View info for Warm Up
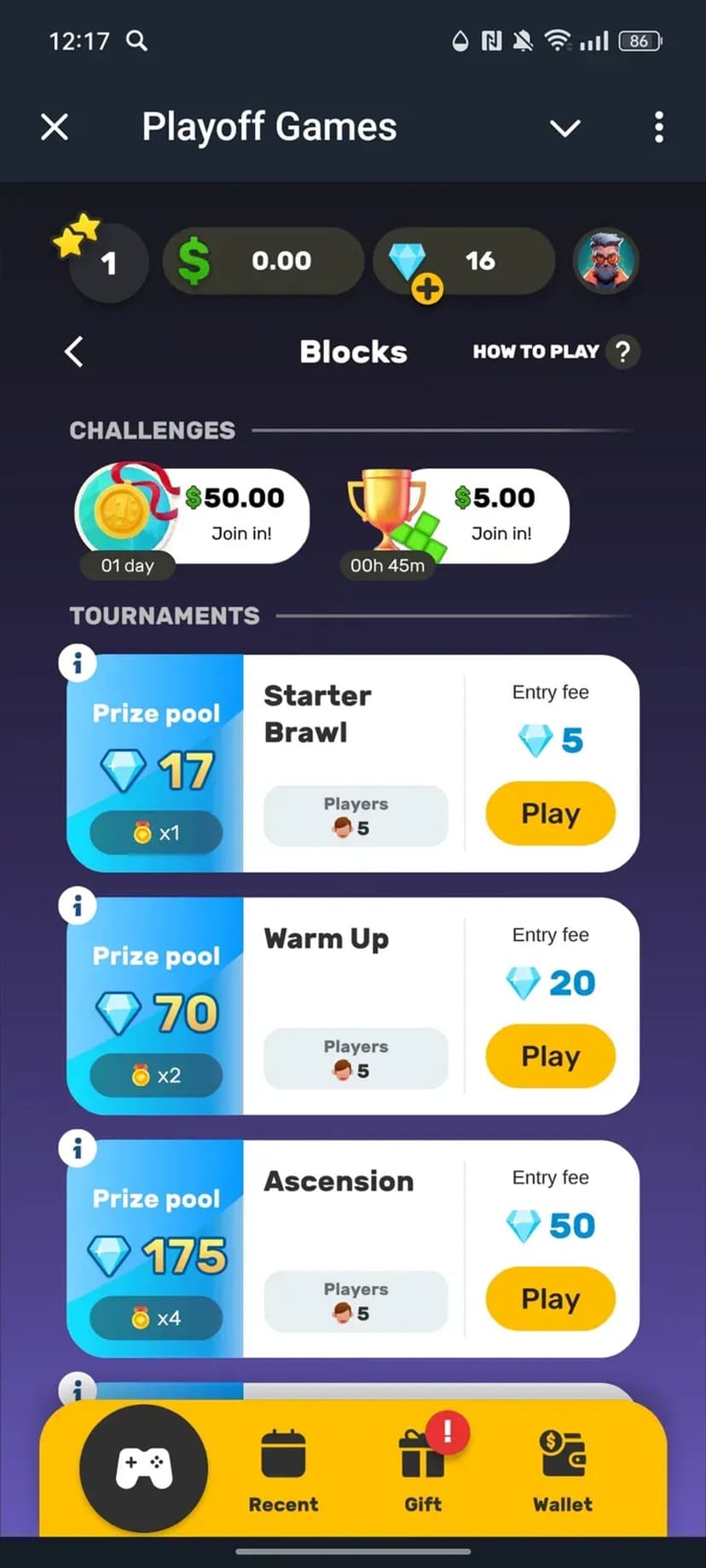Screen dimensions: 706x1568 (x=78, y=905)
